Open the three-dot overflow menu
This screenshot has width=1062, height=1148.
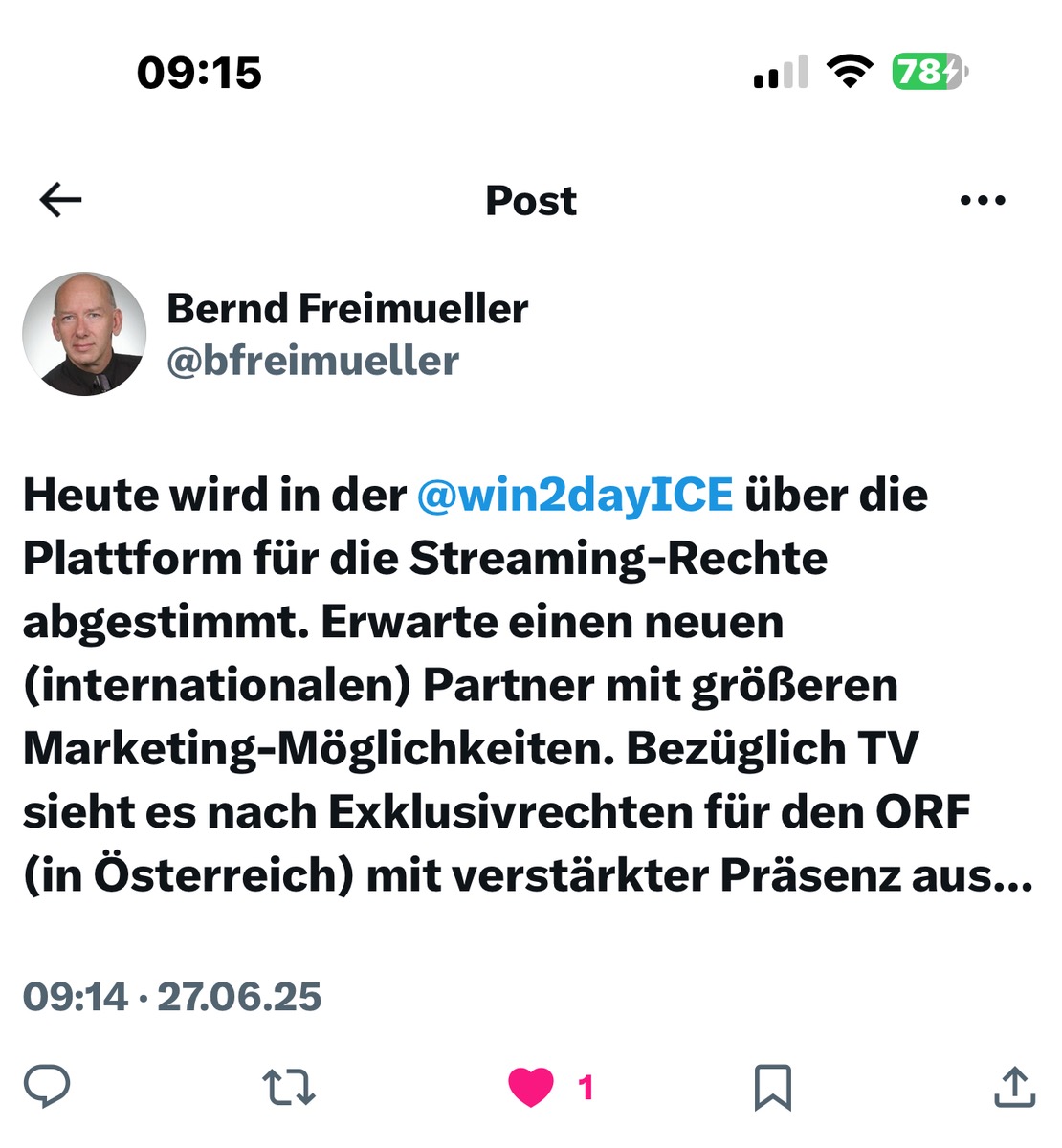982,200
